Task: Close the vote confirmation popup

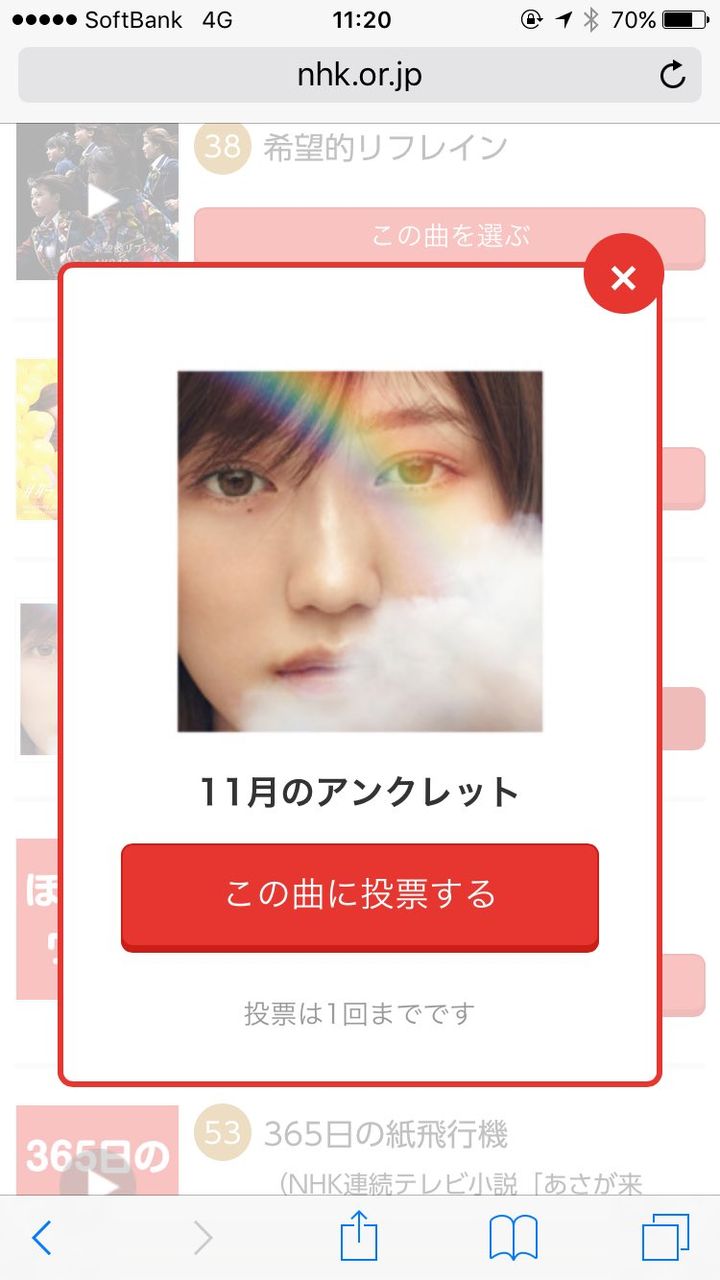Action: click(x=623, y=273)
